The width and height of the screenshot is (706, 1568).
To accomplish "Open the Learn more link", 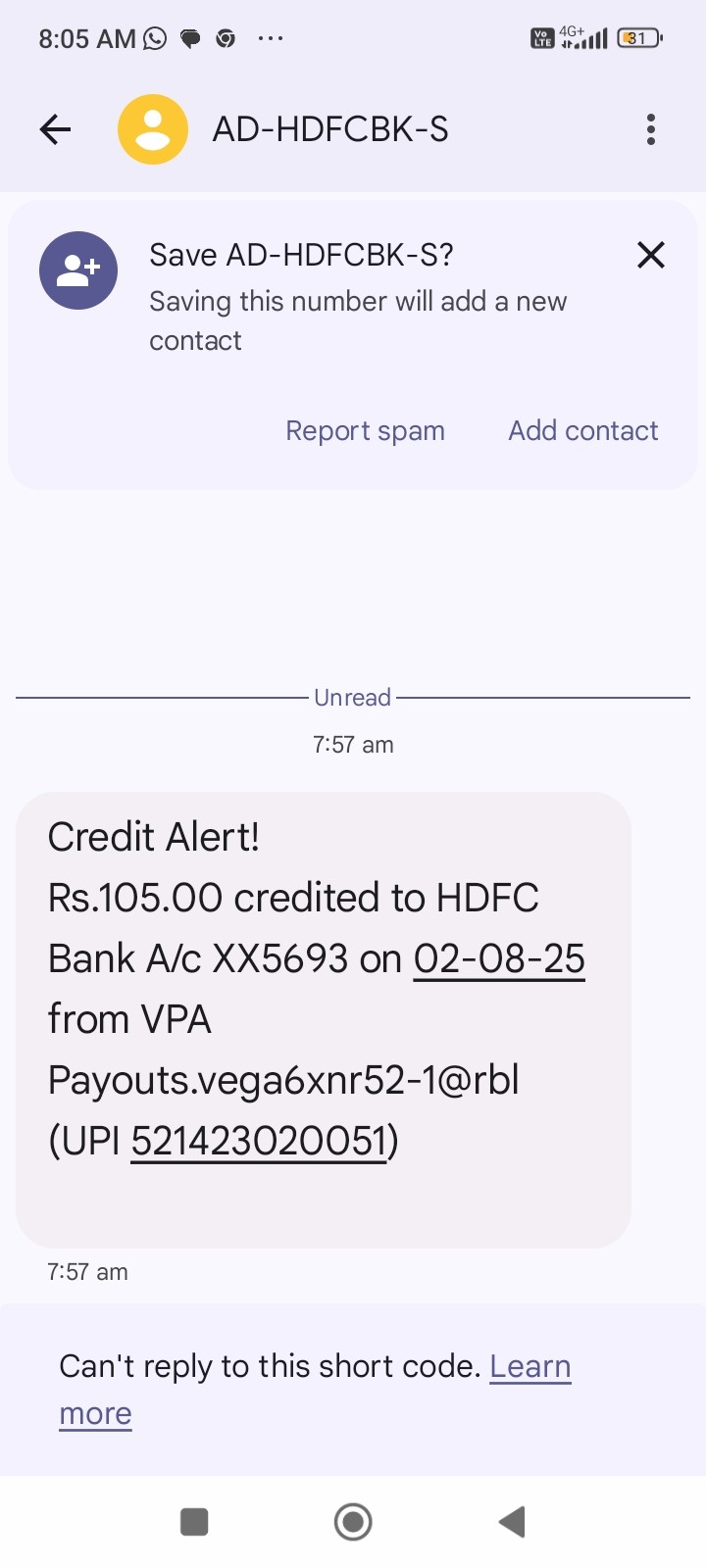I will [x=529, y=1366].
